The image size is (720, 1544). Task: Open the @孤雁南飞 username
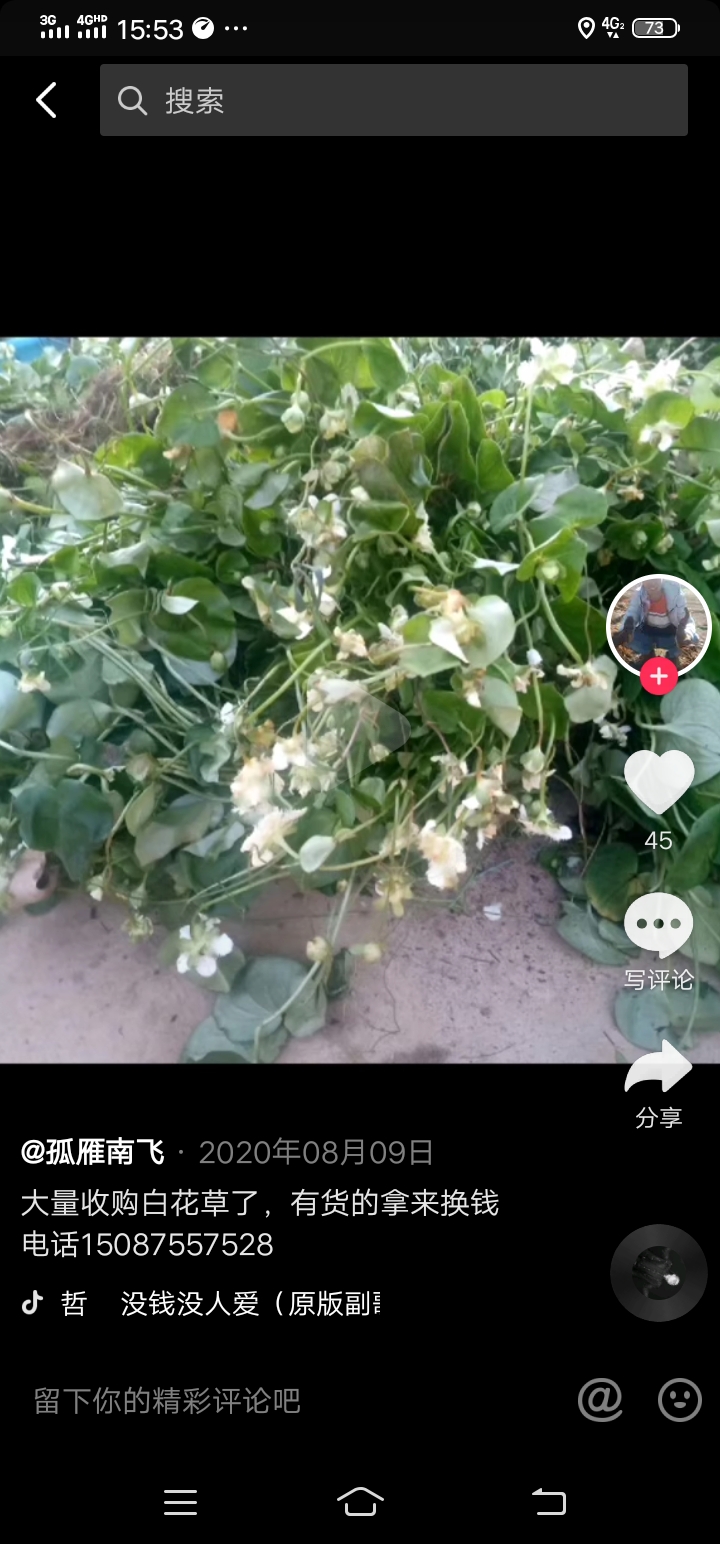[x=93, y=1152]
